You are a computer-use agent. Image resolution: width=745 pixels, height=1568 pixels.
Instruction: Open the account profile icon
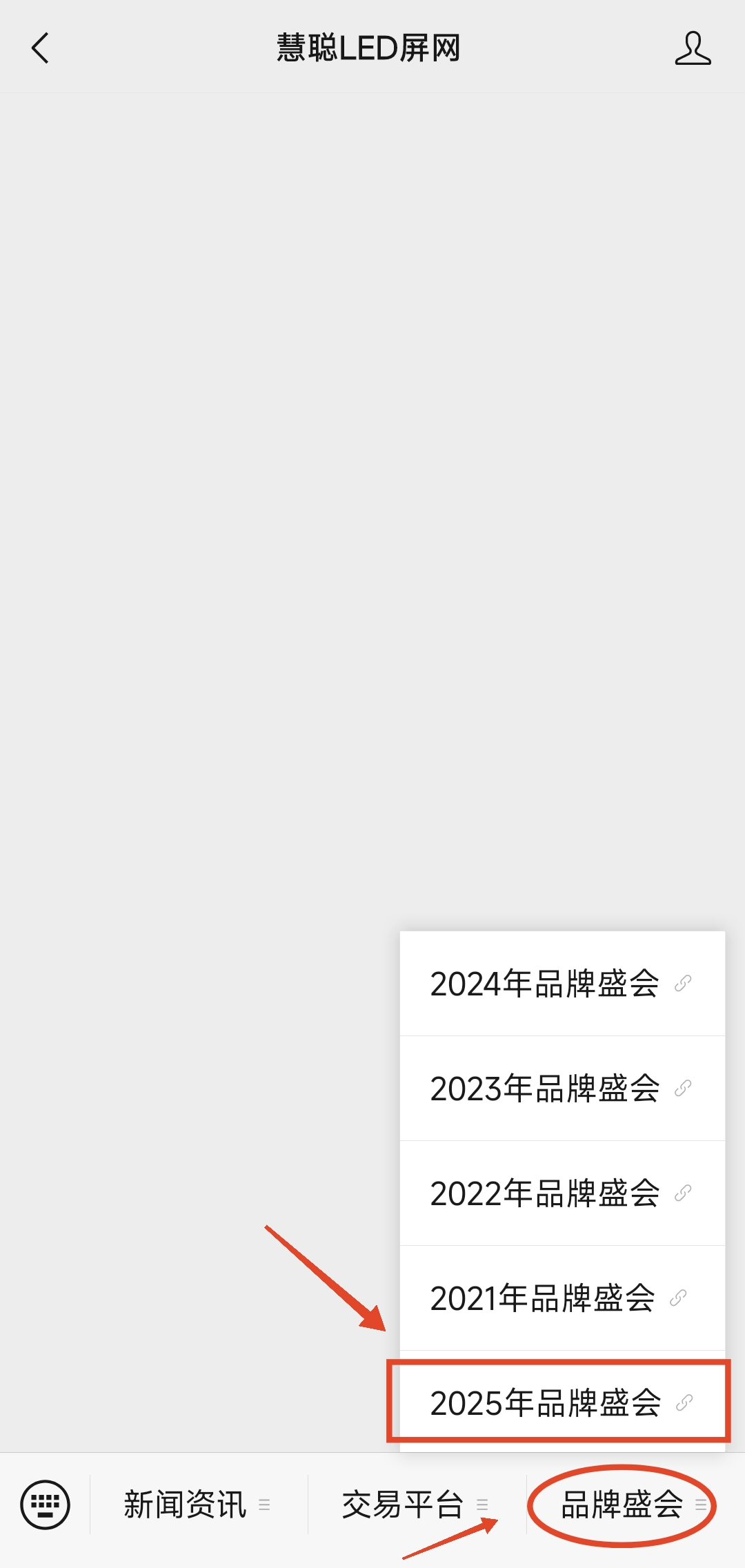coord(693,48)
